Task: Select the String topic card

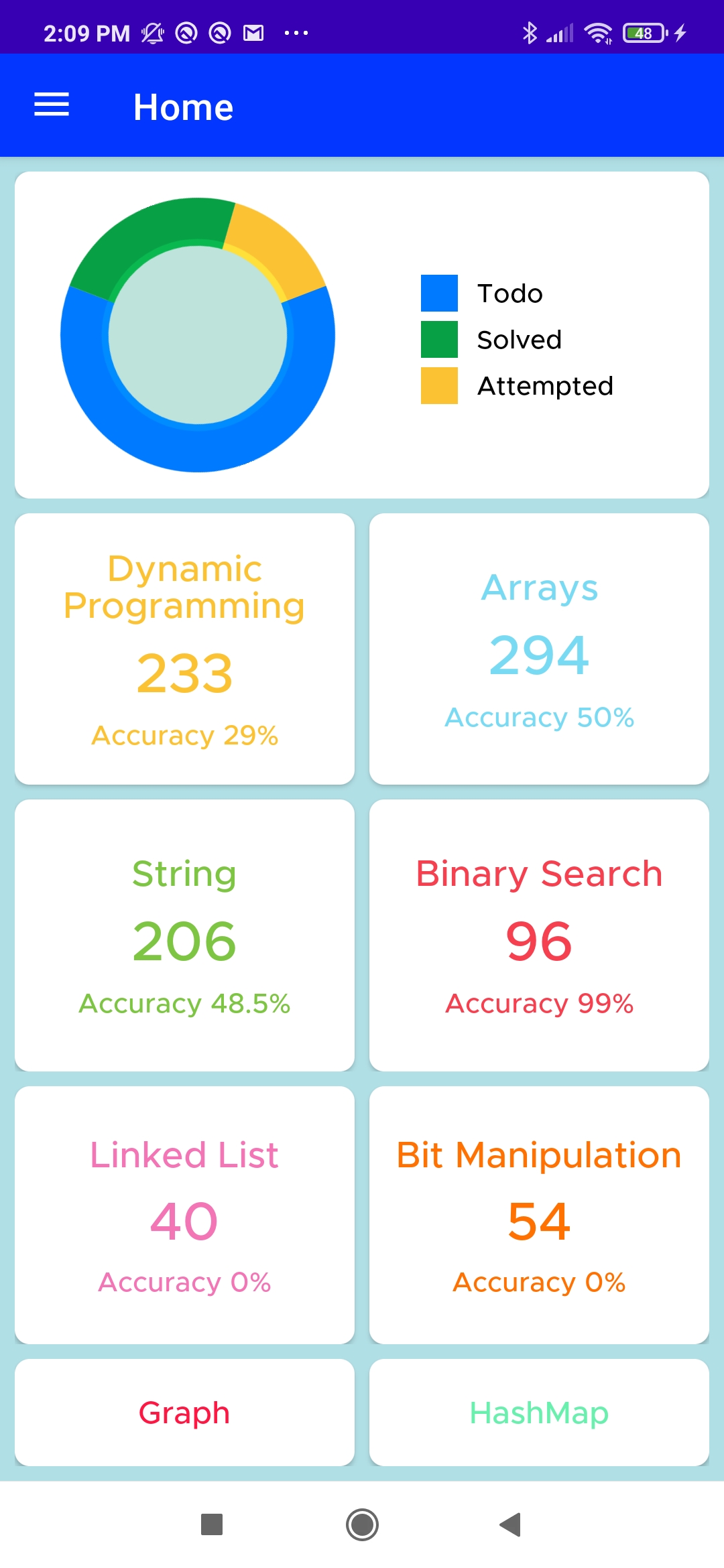Action: 184,935
